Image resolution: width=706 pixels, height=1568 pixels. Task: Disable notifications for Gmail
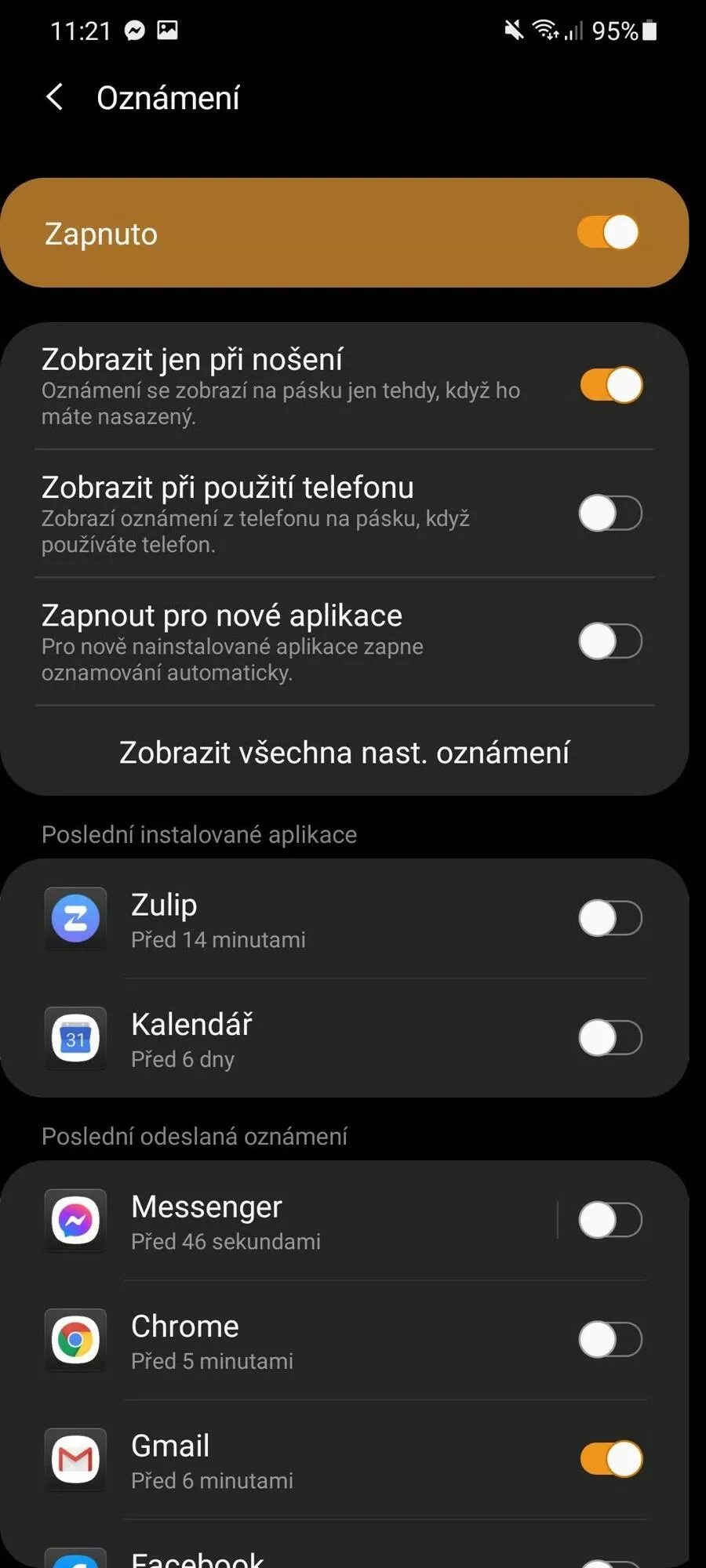coord(610,1459)
